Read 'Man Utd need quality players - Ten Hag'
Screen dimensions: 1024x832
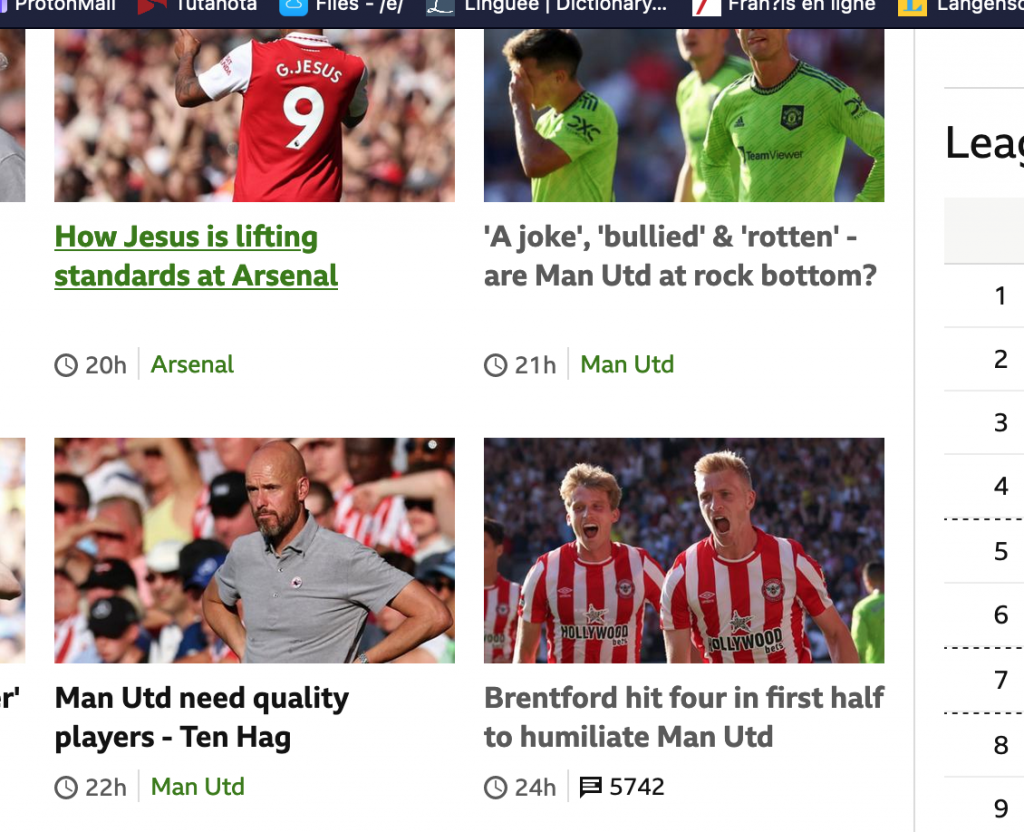[x=201, y=717]
